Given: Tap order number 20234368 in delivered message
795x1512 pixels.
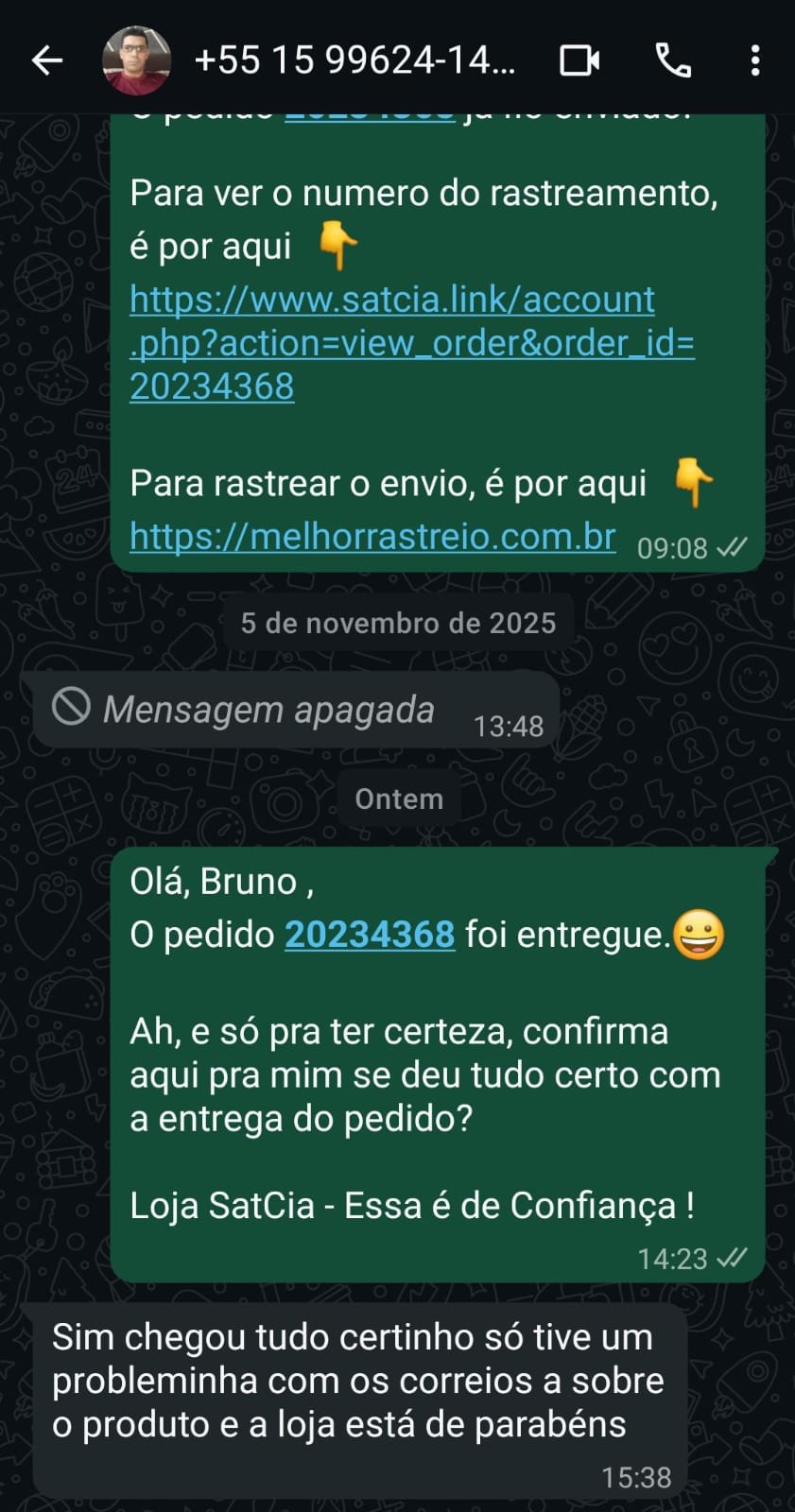Looking at the screenshot, I should 370,935.
